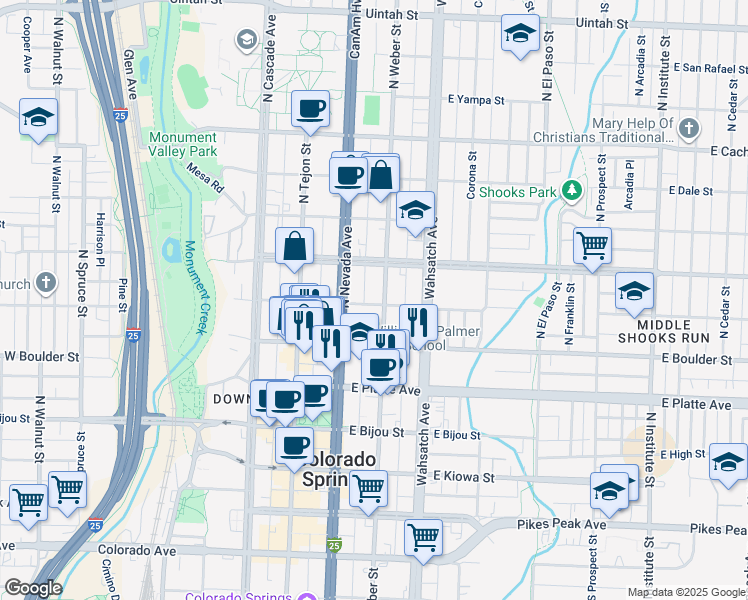This screenshot has width=748, height=600.
Task: Tap the restaurant marker next to Palmer
Action: point(418,322)
